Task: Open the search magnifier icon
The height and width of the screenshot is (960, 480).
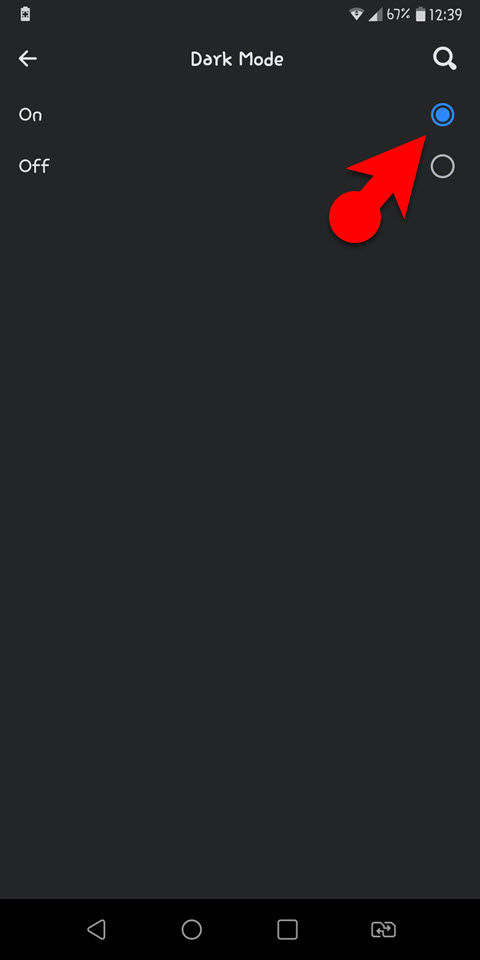Action: (444, 59)
